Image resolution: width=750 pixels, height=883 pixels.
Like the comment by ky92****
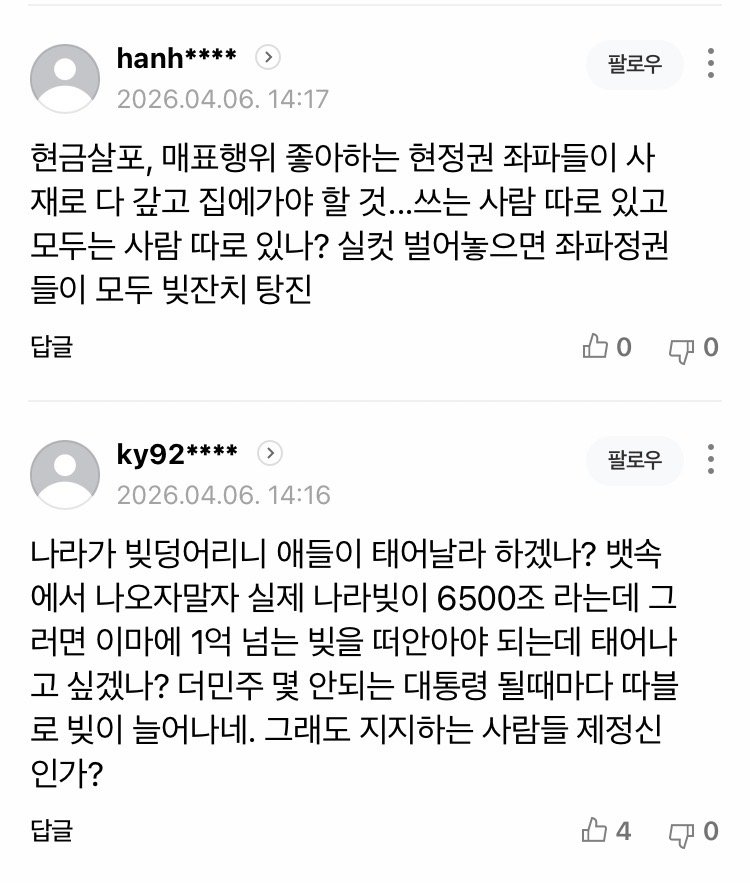tap(596, 830)
